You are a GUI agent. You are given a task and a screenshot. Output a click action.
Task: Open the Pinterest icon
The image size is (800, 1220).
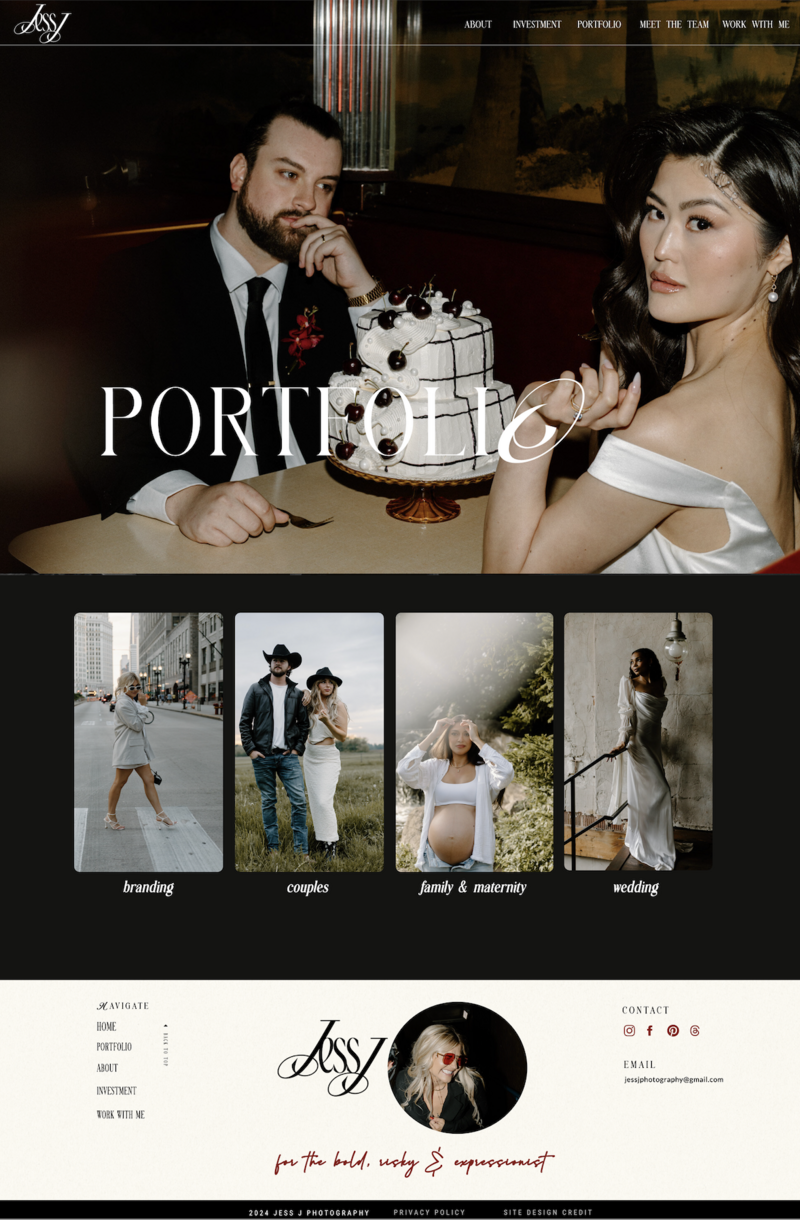tap(673, 1031)
